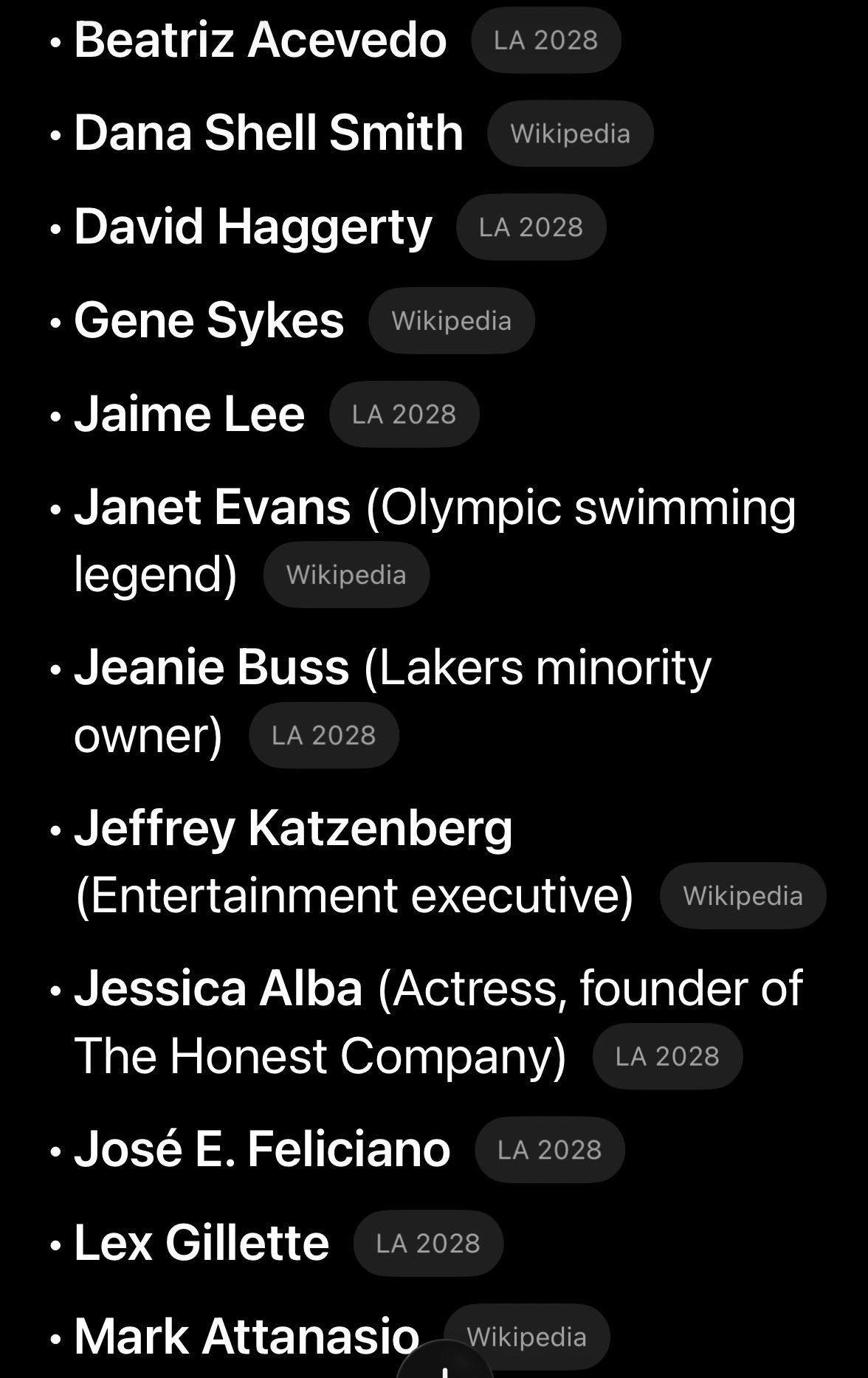Open LA 2028 source beside Beatriz Acevedo
Image resolution: width=868 pixels, height=1378 pixels.
pos(545,41)
